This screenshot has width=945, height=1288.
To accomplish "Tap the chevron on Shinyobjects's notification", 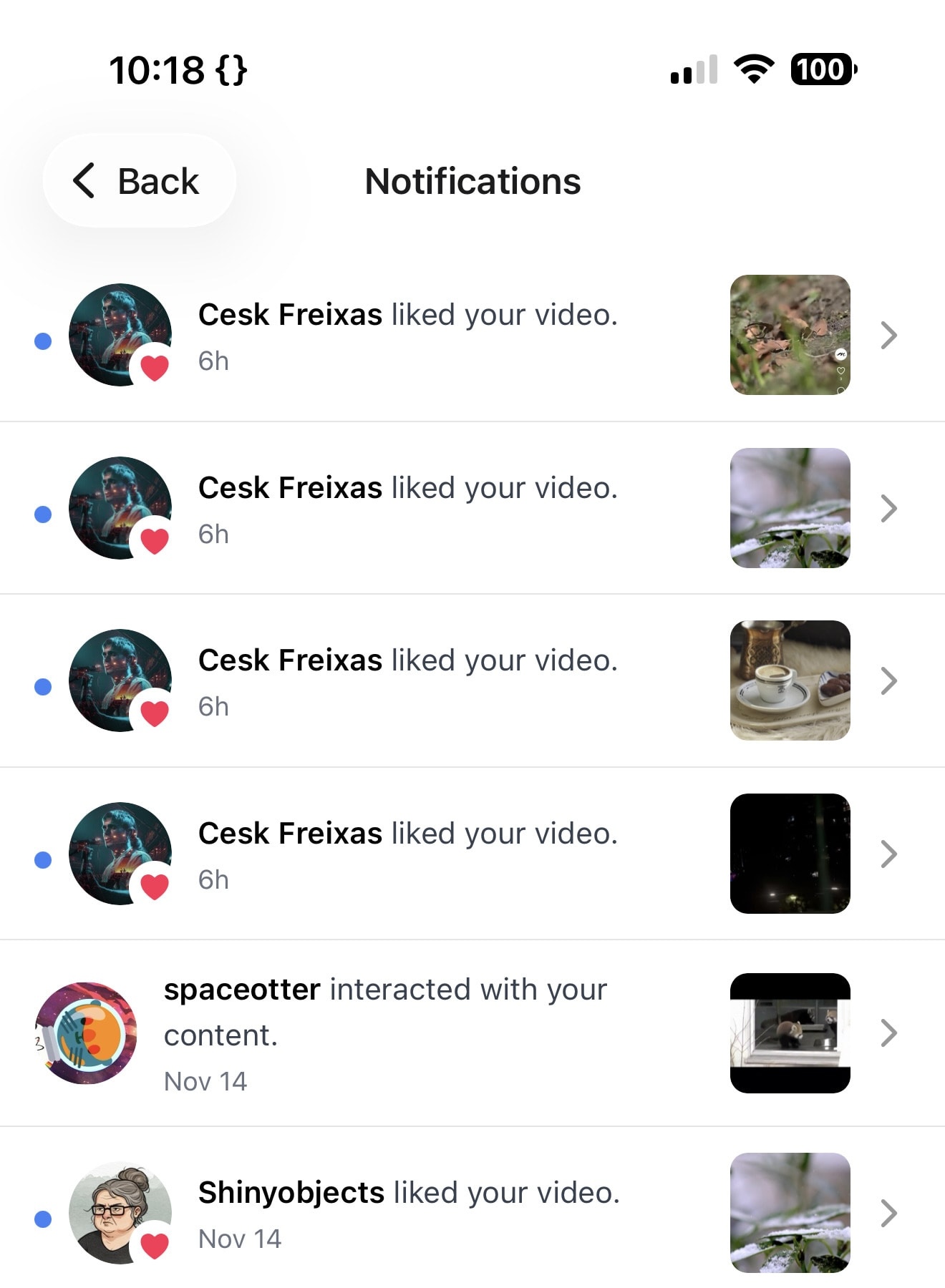I will (x=889, y=1214).
